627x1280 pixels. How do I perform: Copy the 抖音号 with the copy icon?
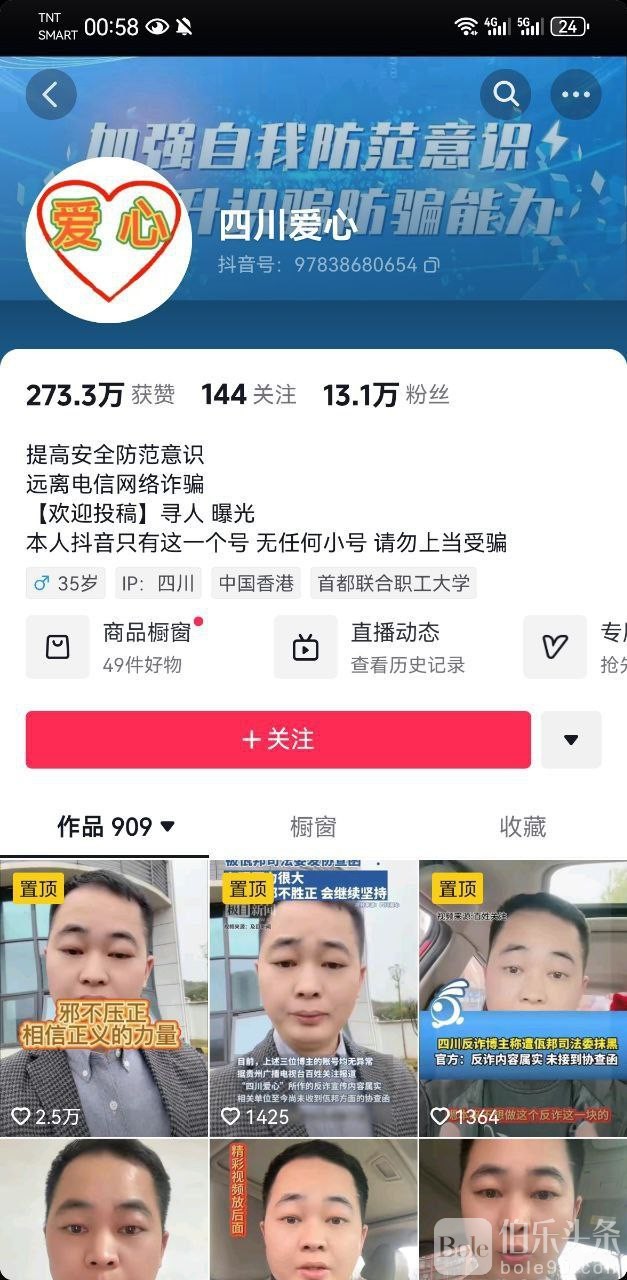point(431,265)
